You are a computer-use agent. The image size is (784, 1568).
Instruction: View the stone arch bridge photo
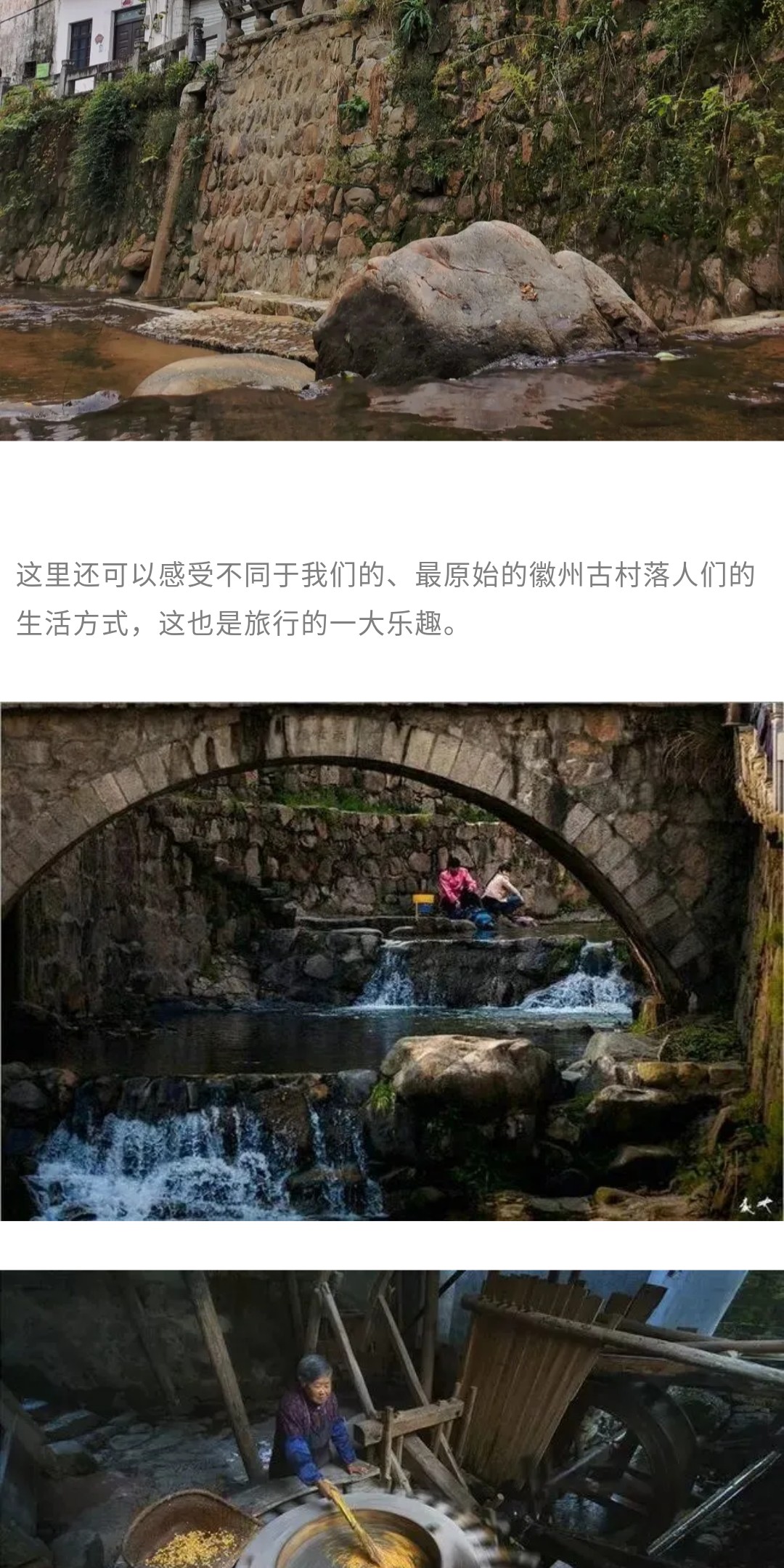coord(392,962)
